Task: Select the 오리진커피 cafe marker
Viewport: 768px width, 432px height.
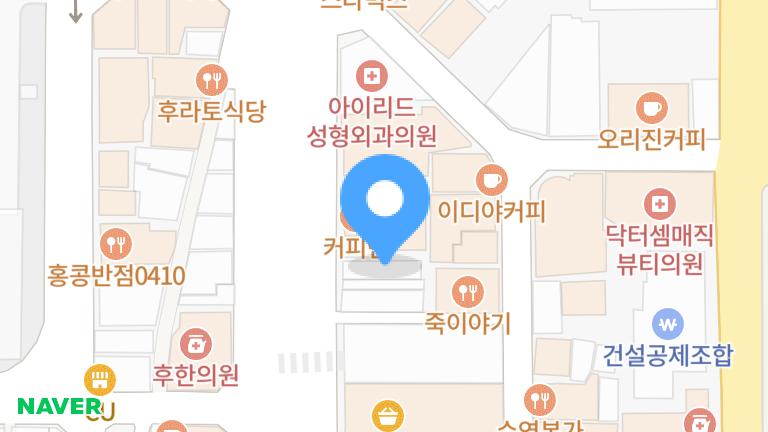Action: click(x=651, y=107)
